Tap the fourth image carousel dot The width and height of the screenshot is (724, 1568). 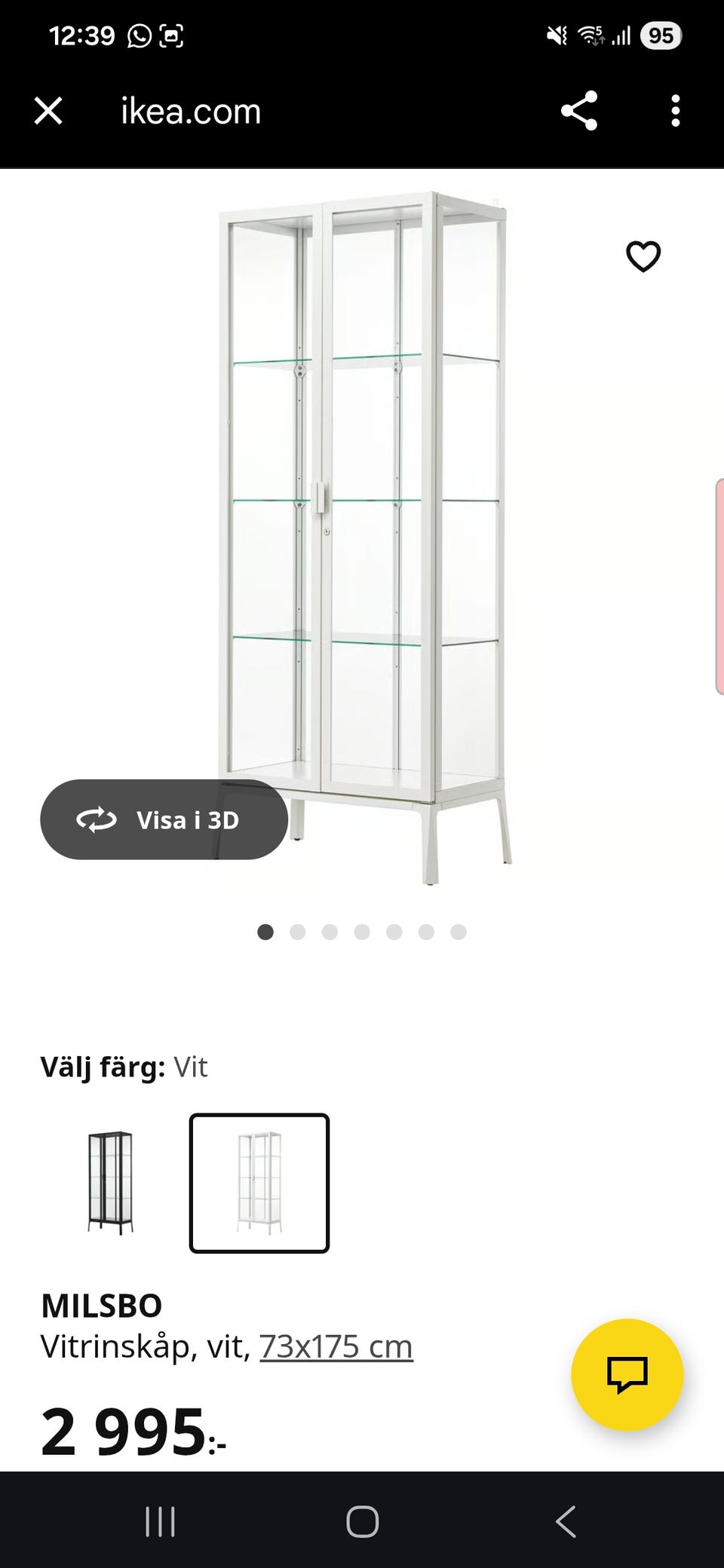pyautogui.click(x=360, y=932)
